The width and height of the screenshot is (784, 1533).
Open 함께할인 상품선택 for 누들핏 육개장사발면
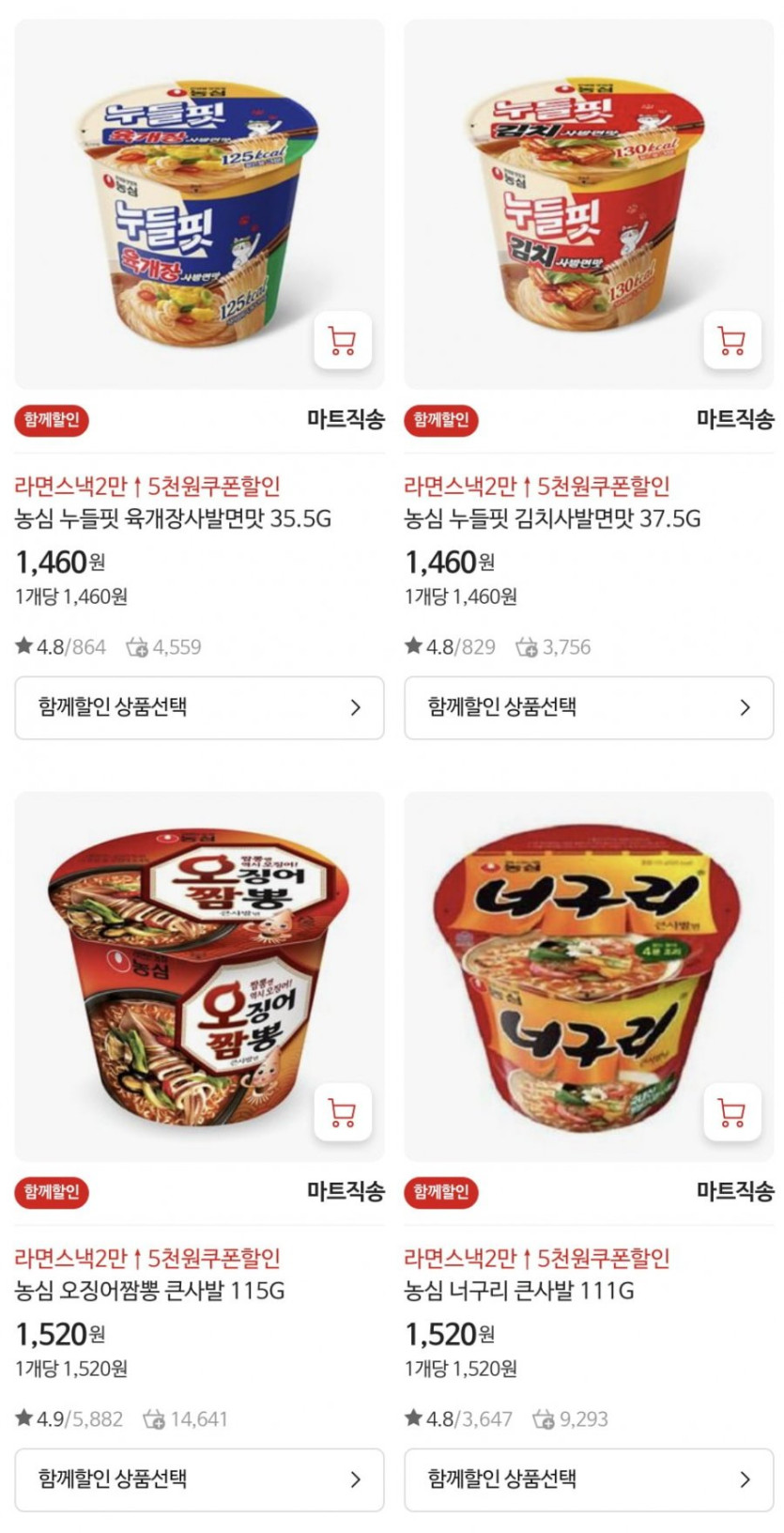[199, 707]
